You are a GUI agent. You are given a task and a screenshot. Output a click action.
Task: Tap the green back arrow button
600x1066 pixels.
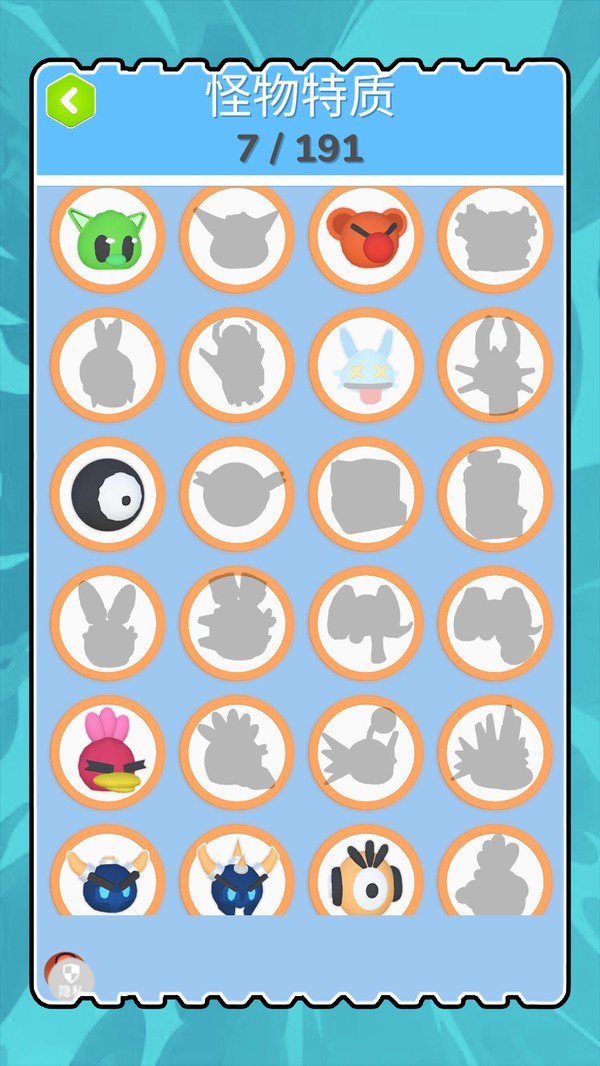[70, 100]
